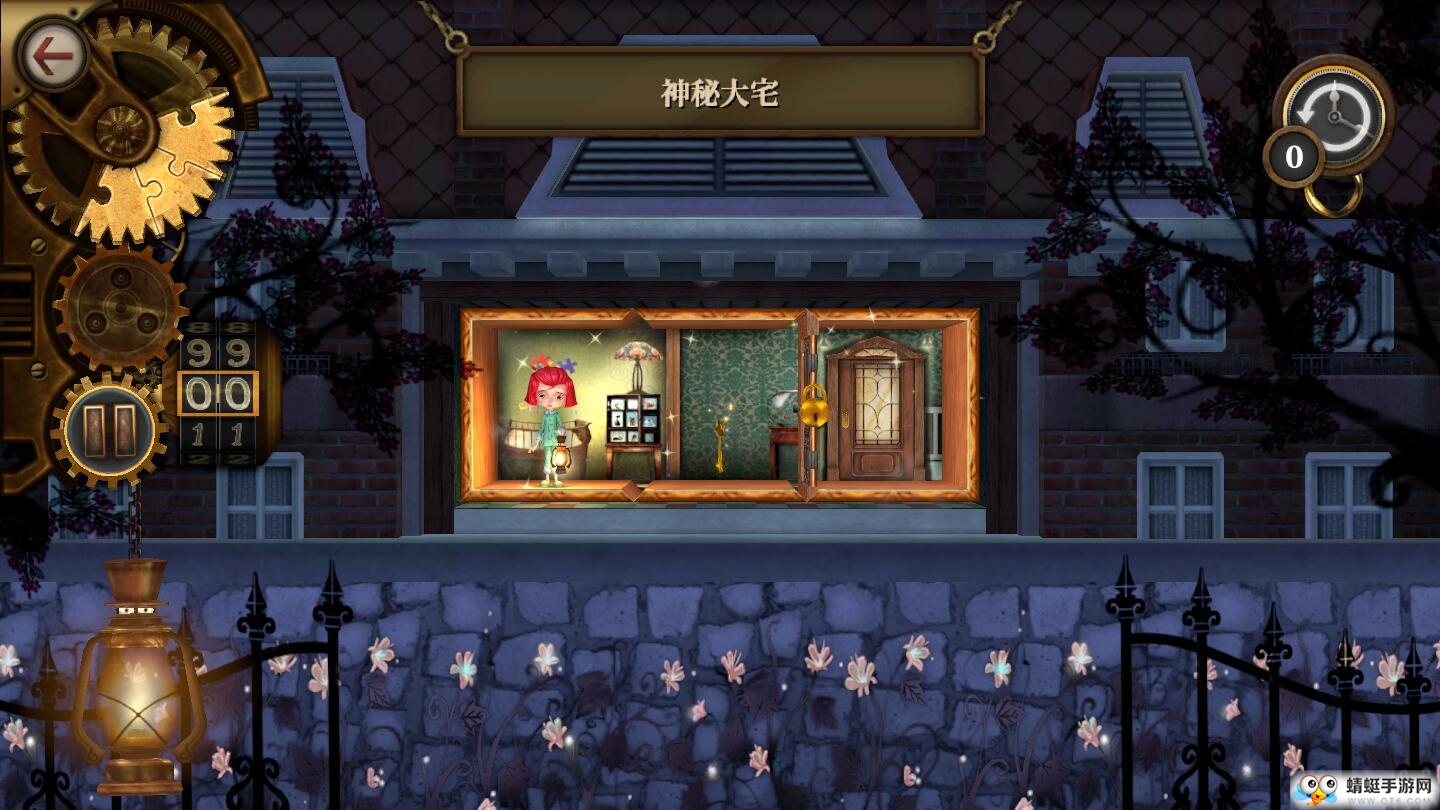Image resolution: width=1440 pixels, height=810 pixels.
Task: Go back with the arrow button
Action: (x=52, y=56)
